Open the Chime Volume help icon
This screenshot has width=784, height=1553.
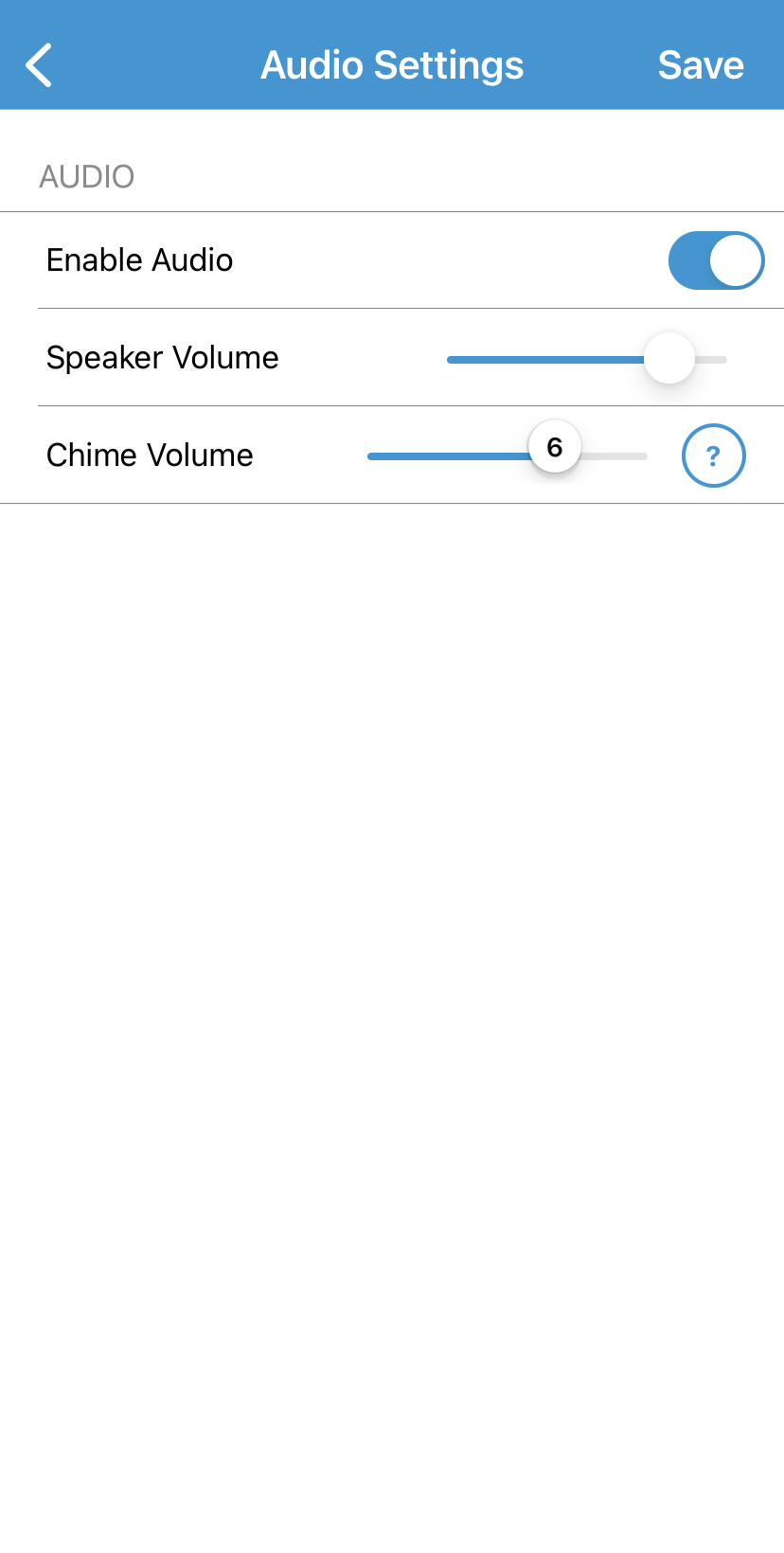pyautogui.click(x=713, y=455)
